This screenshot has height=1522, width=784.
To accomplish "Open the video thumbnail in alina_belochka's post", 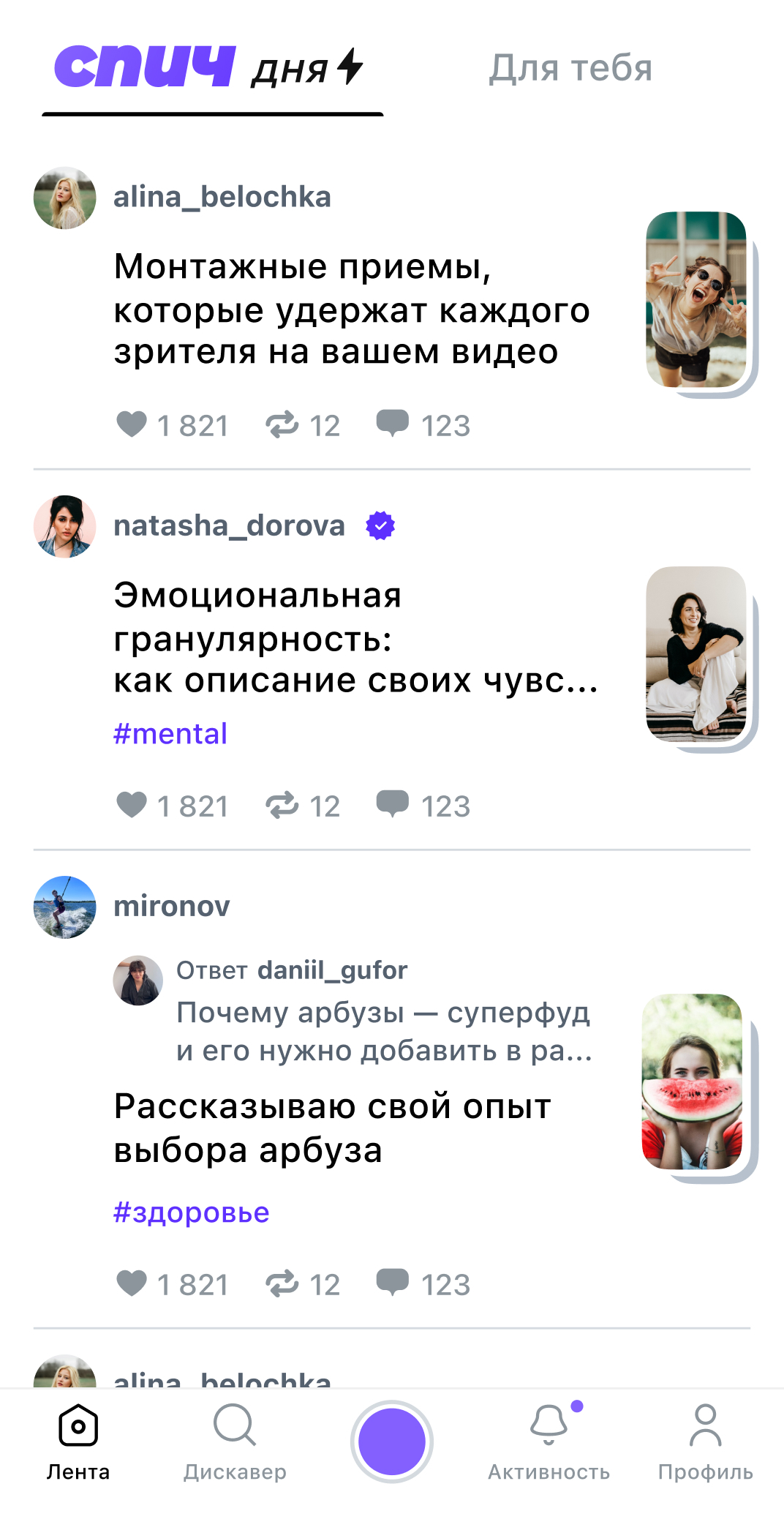I will tap(696, 299).
